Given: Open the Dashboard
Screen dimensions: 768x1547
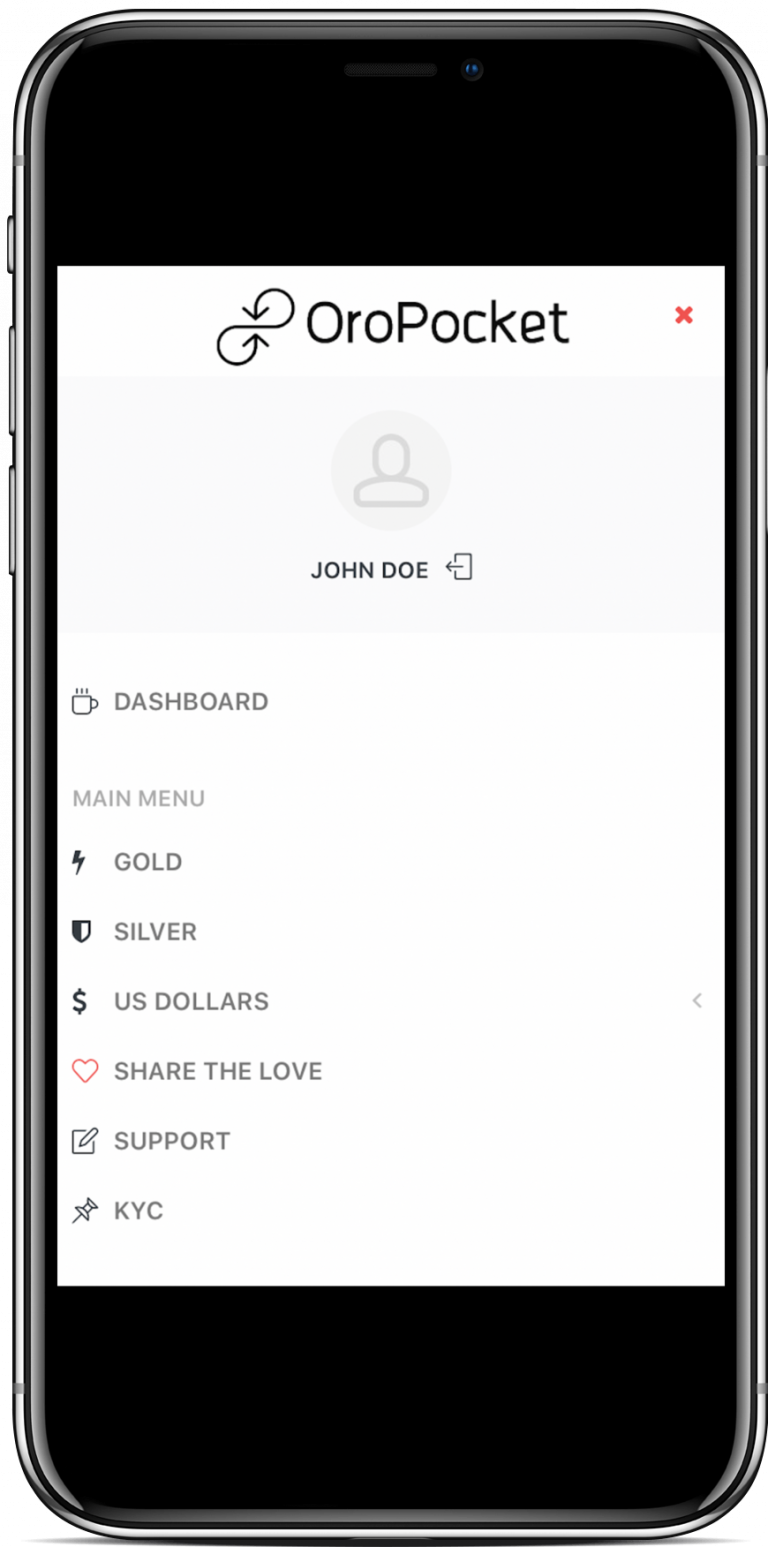Looking at the screenshot, I should [190, 702].
